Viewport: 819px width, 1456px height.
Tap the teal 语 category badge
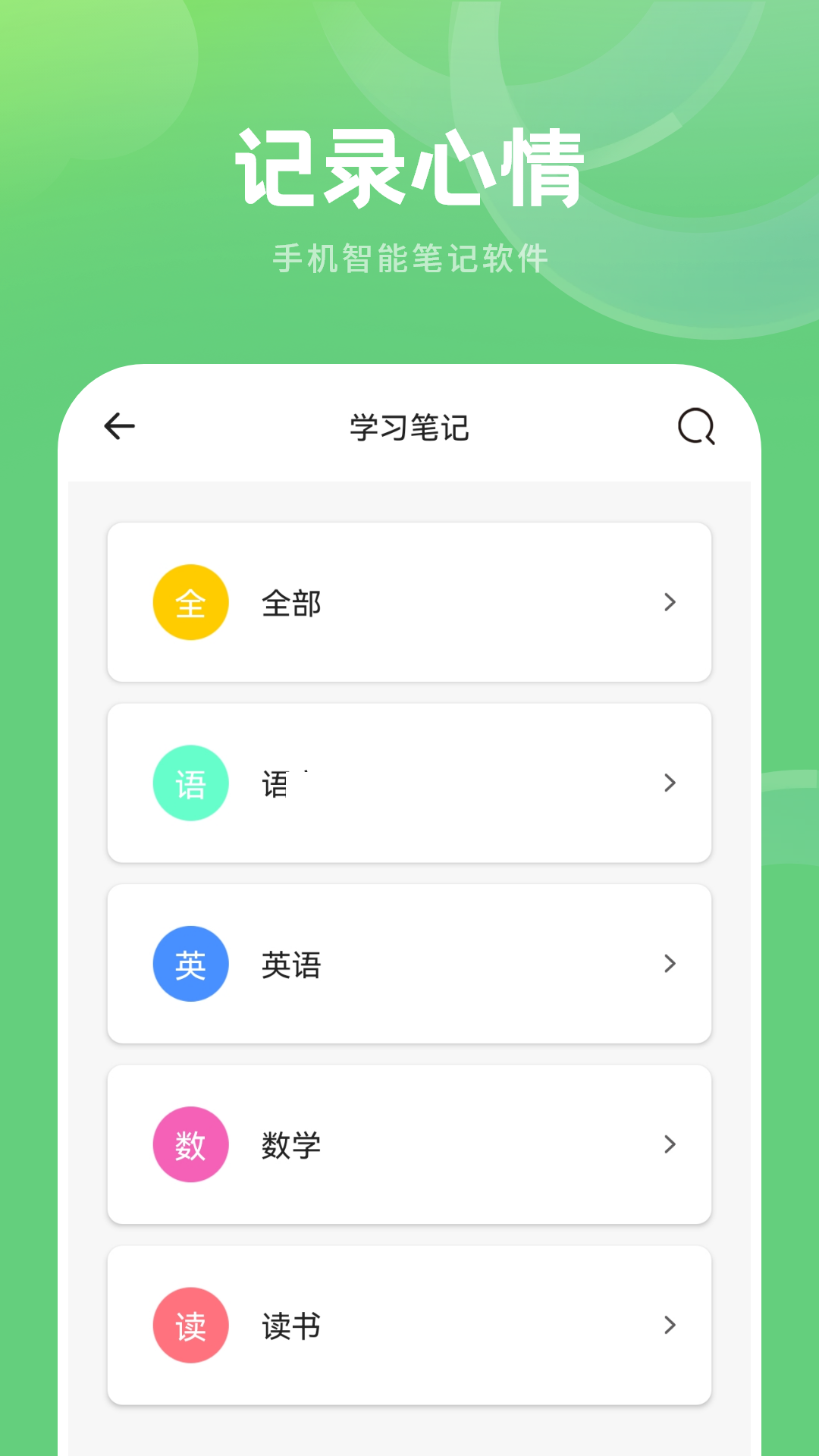pos(190,783)
